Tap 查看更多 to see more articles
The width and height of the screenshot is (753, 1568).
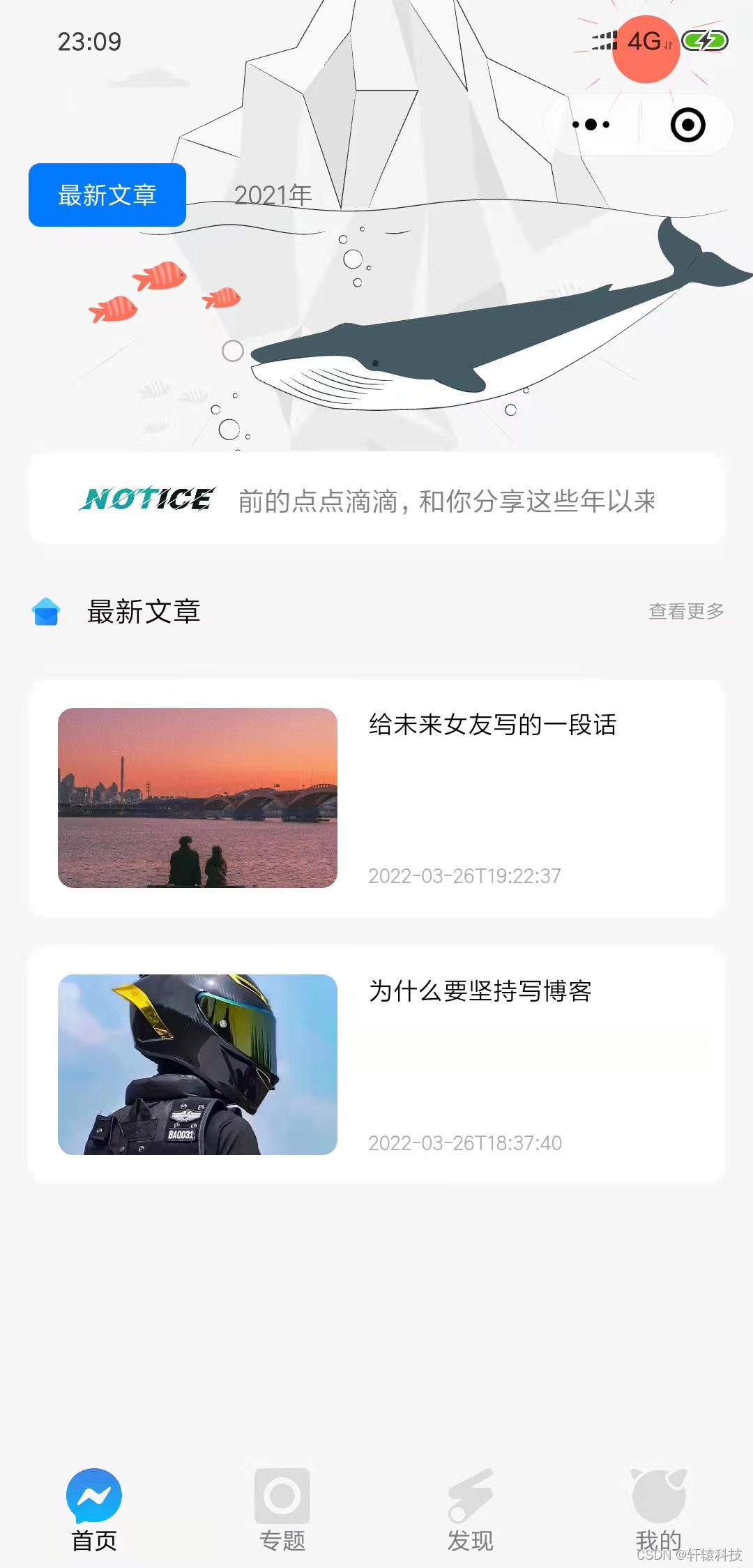point(686,612)
